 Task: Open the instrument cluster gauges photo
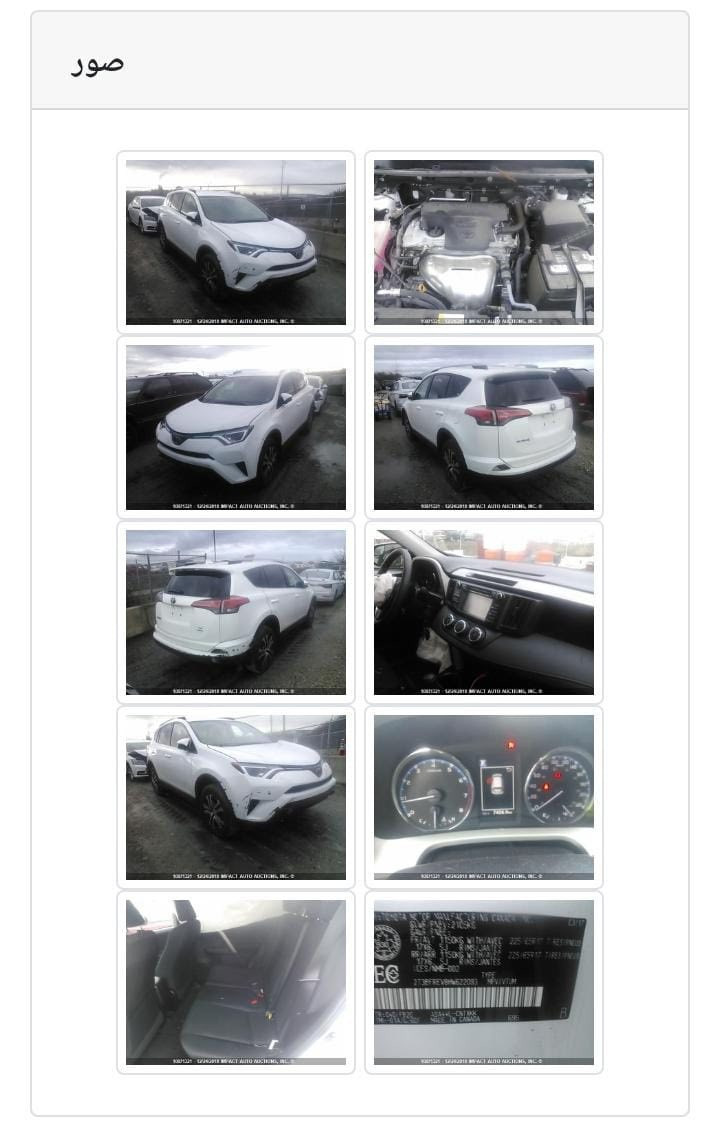coord(484,797)
